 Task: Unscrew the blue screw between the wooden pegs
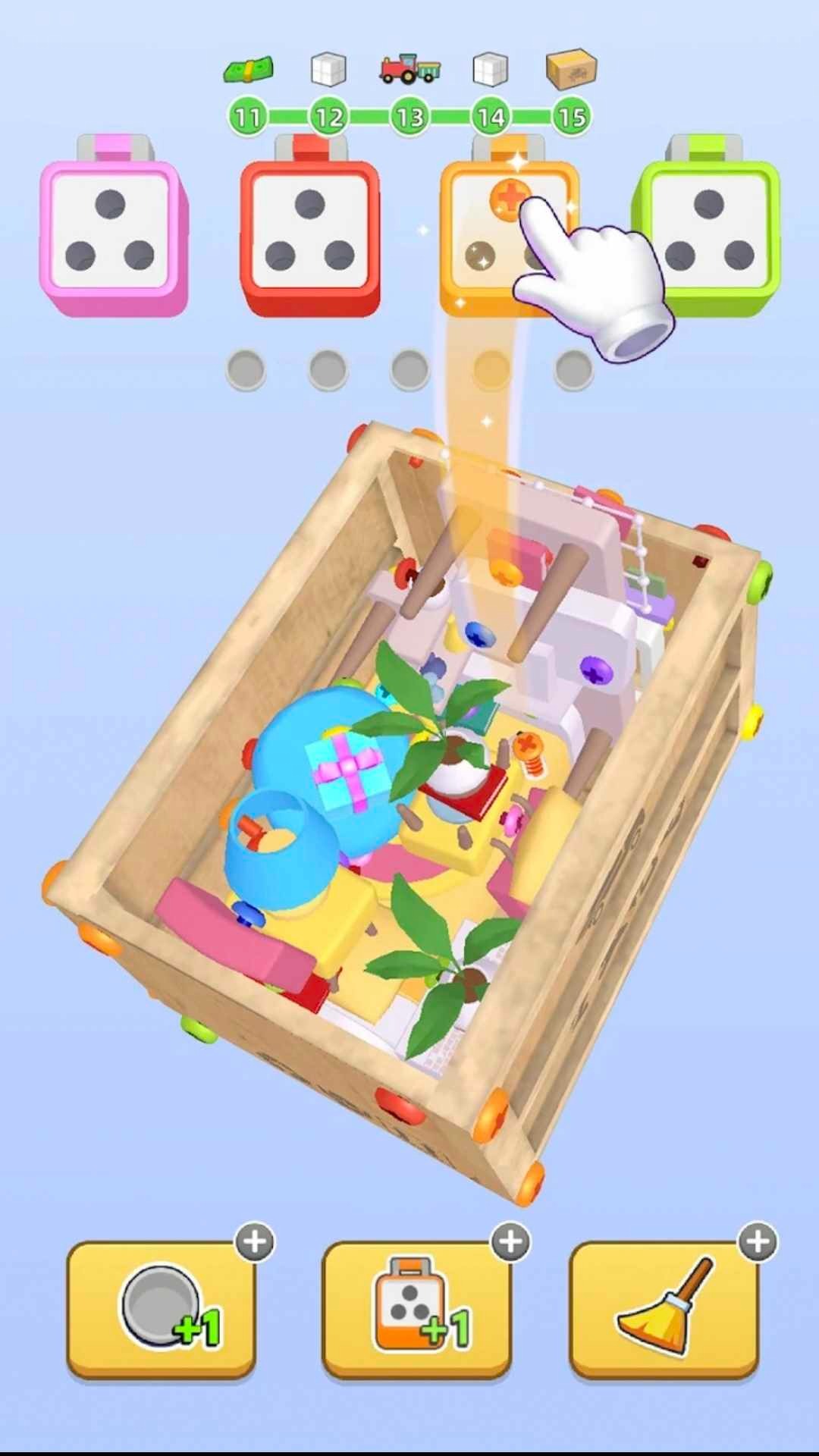(479, 632)
